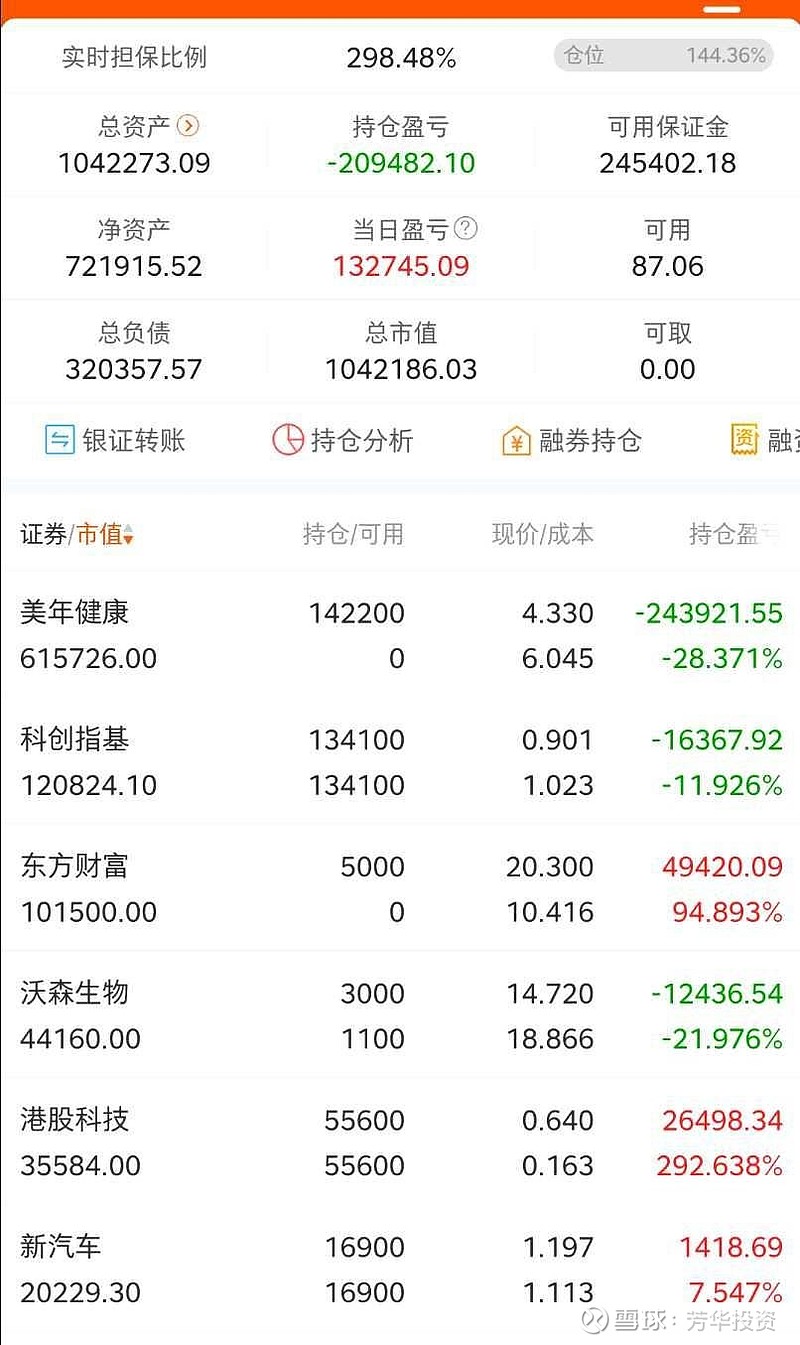Open 科创指基 holding details
This screenshot has height=1345, width=800.
coord(400,762)
